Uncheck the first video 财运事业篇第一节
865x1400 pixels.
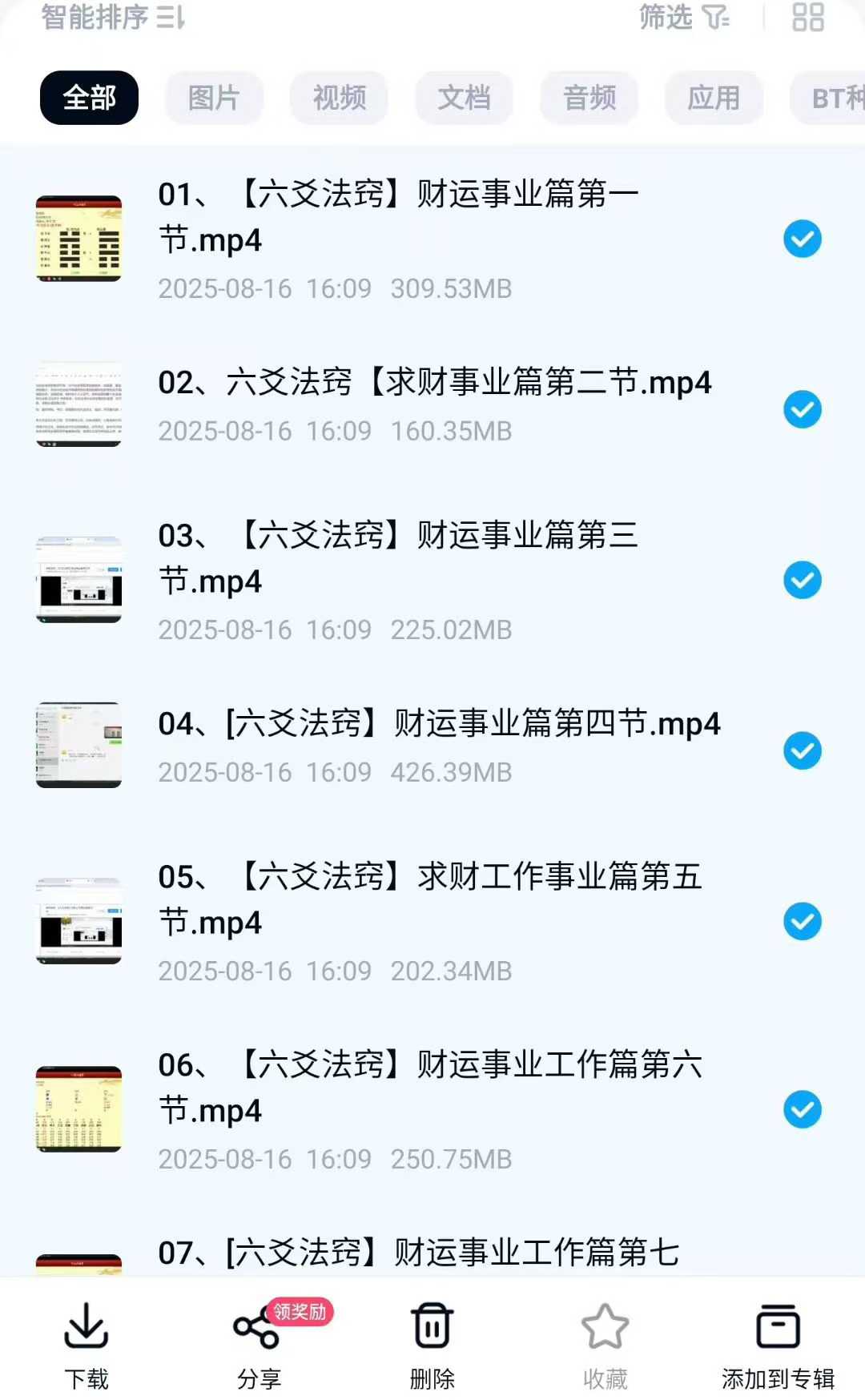tap(801, 237)
